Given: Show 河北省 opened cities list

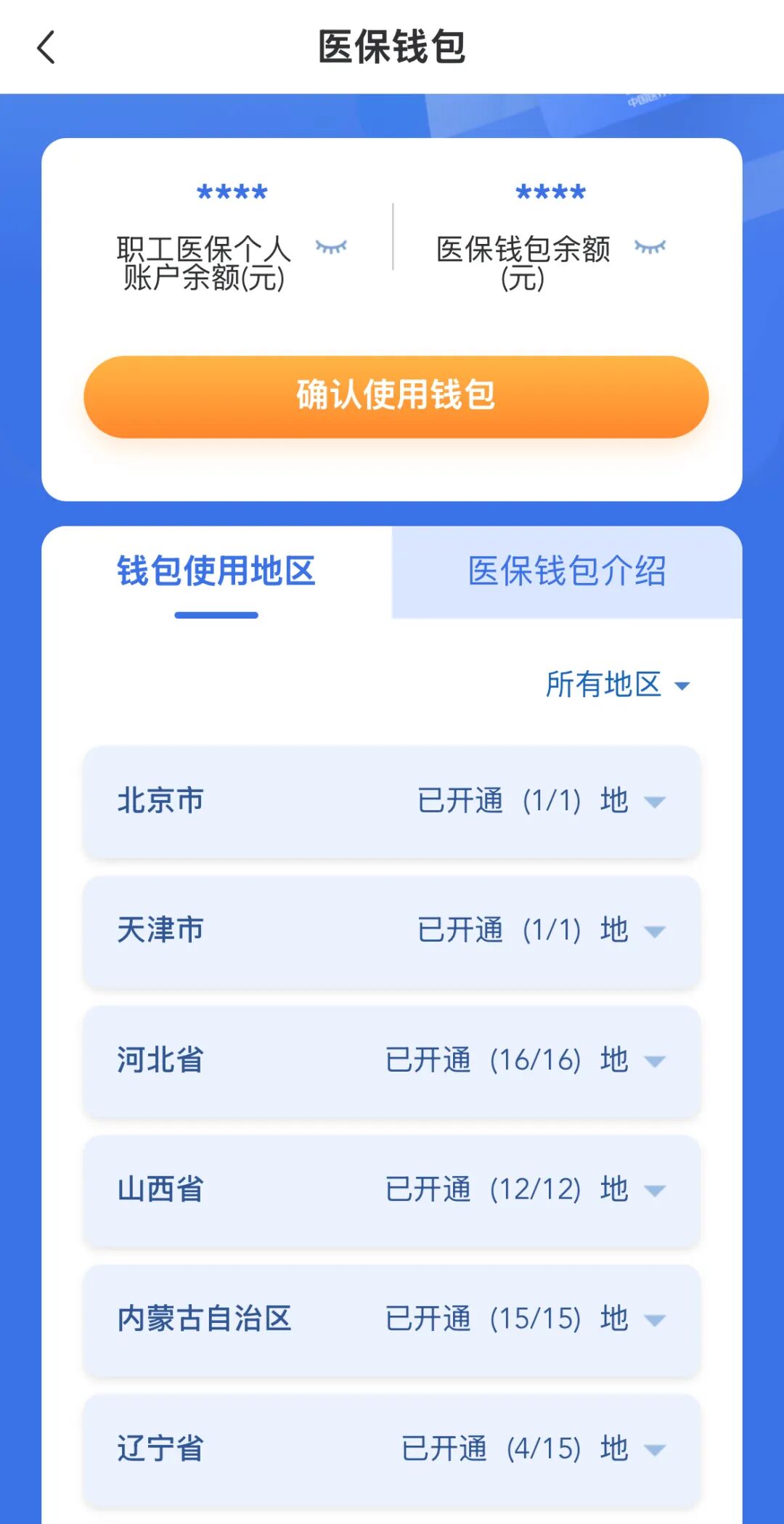Looking at the screenshot, I should [x=654, y=1061].
